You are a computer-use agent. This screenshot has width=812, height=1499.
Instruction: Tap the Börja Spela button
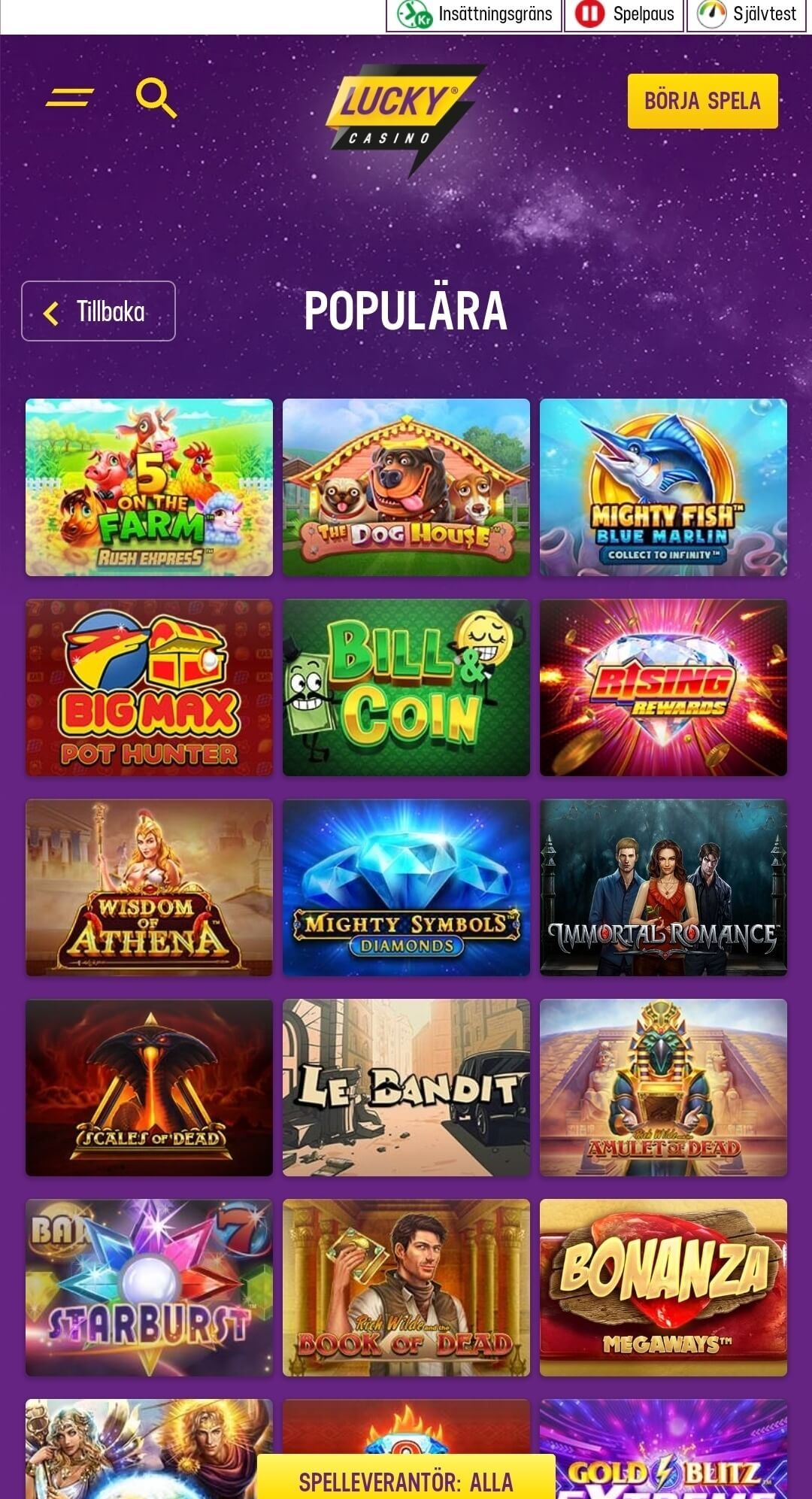tap(702, 101)
